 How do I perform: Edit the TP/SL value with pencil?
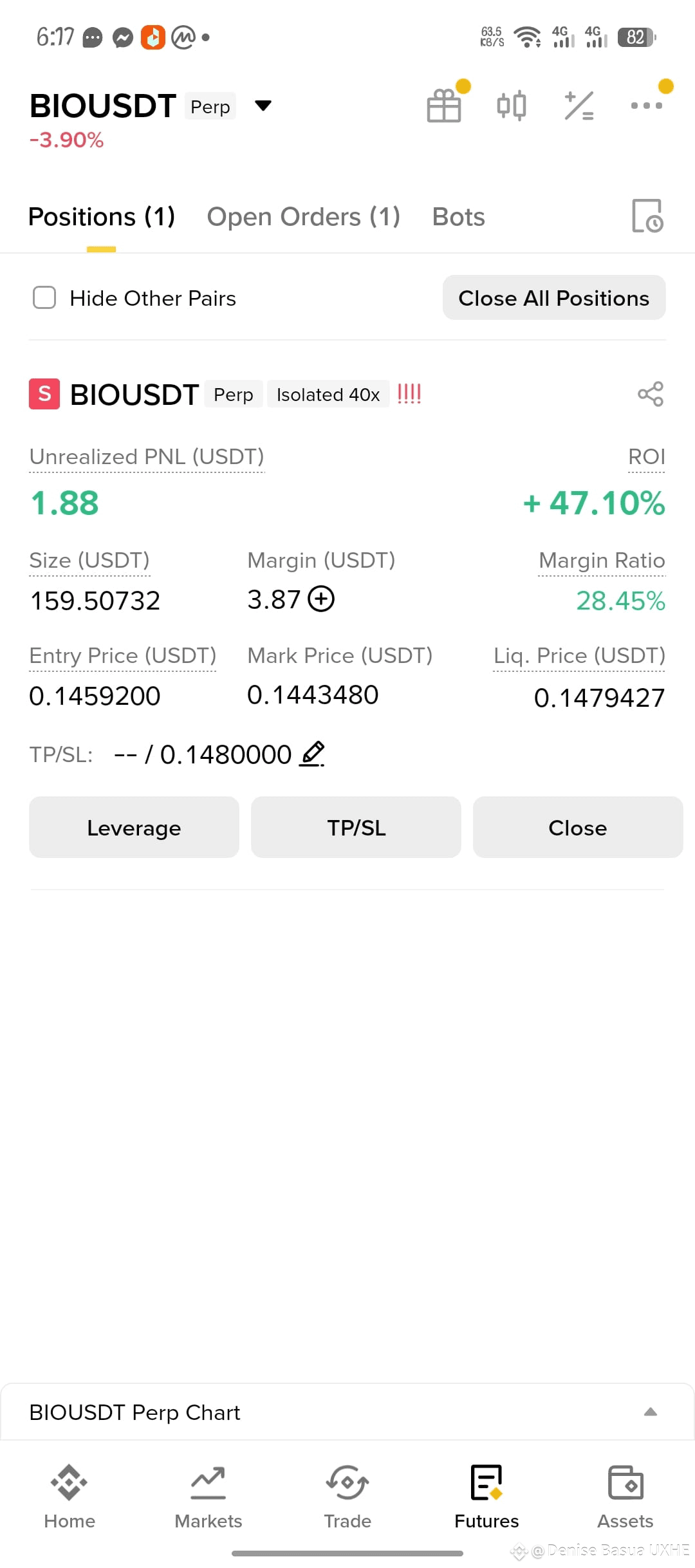point(313,754)
